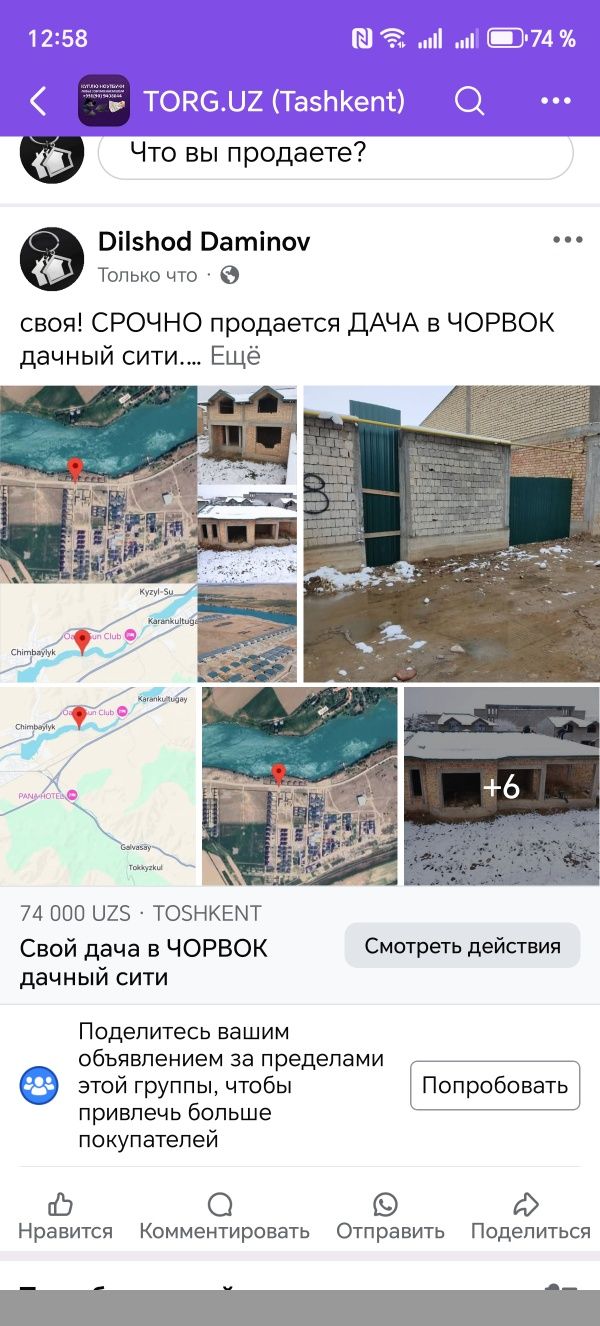Open TORG.UZ group title

tap(274, 100)
